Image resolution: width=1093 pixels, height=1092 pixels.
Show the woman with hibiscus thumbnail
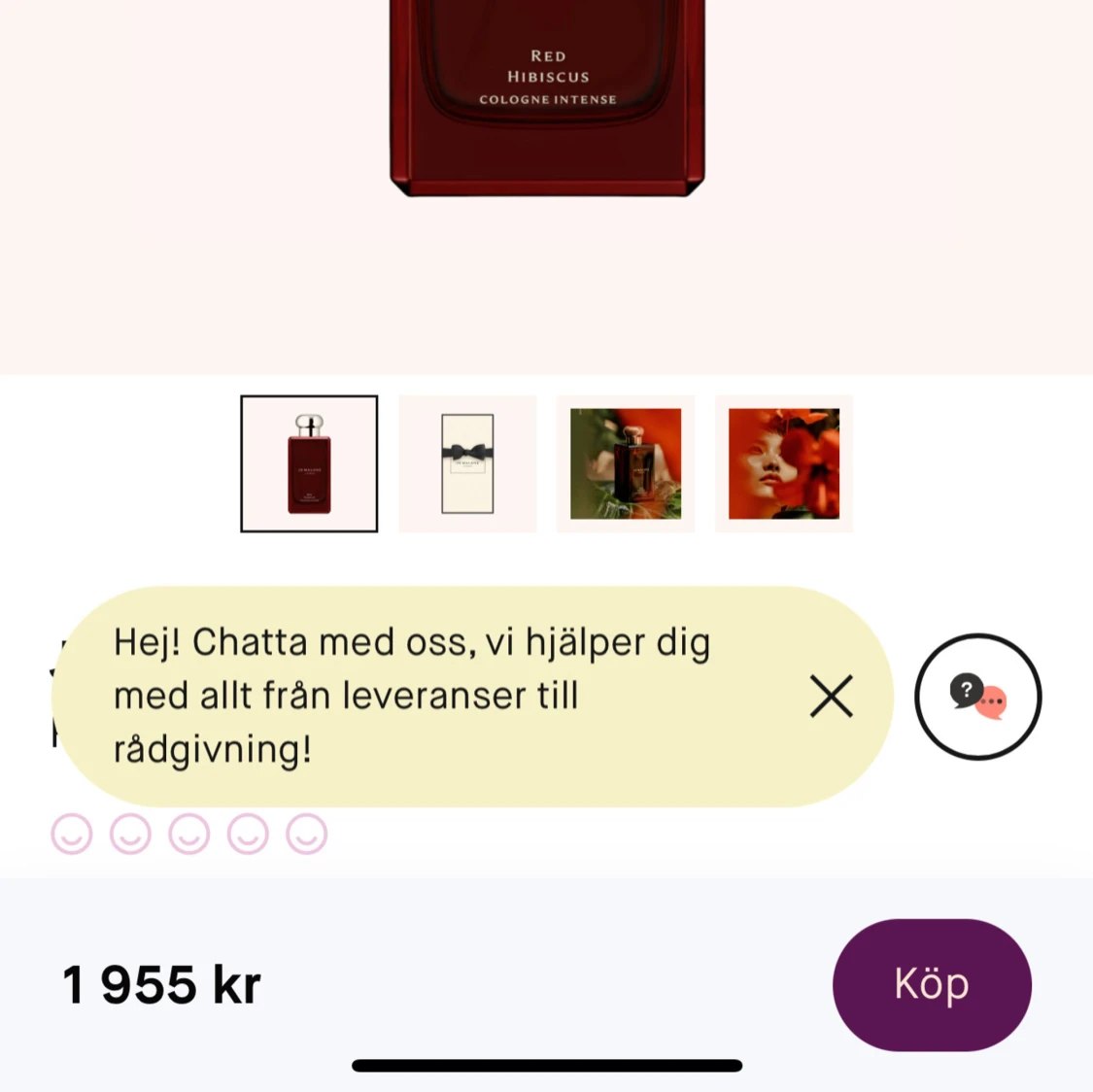click(x=783, y=463)
